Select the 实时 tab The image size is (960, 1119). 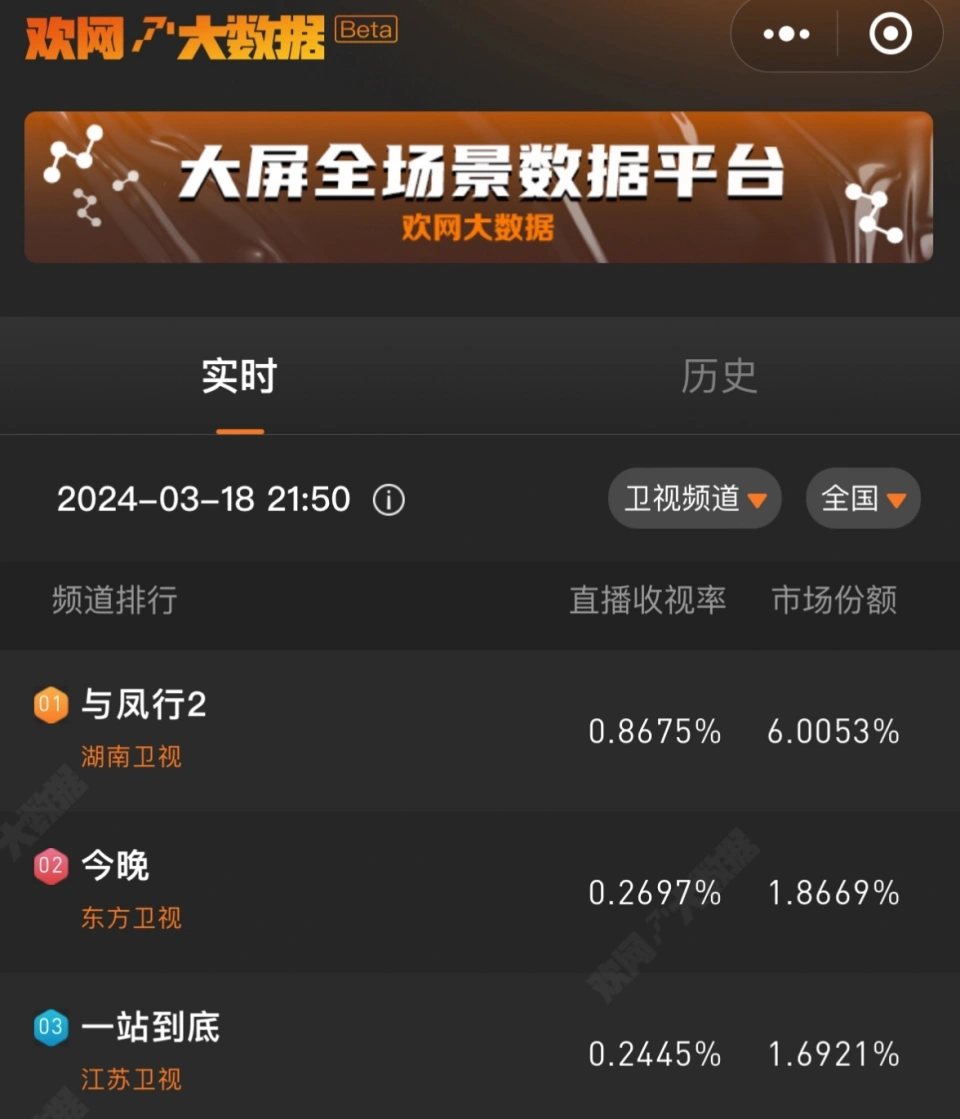(238, 377)
